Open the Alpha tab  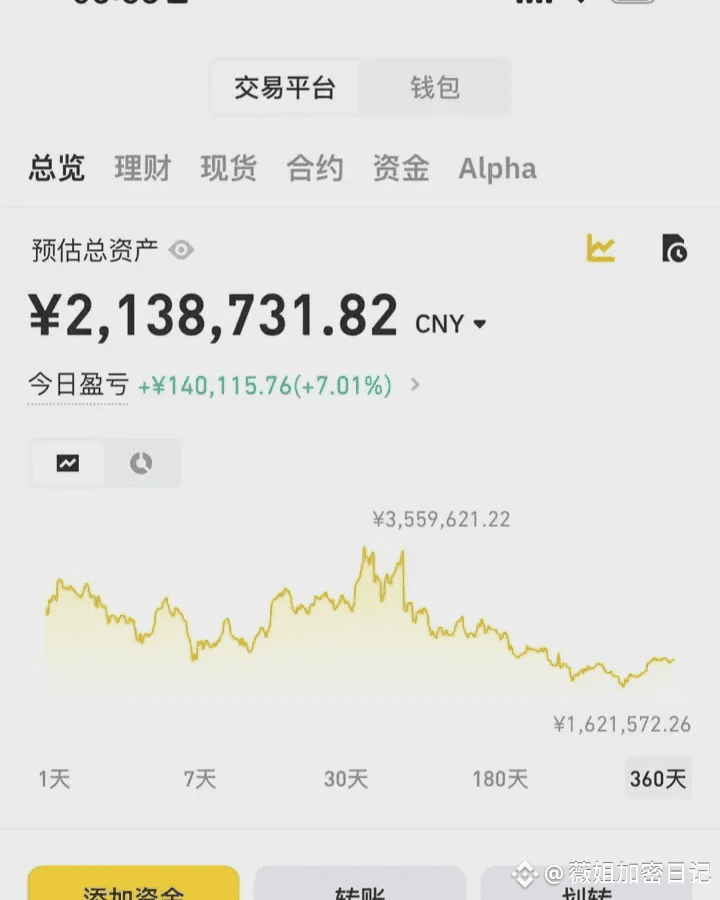click(497, 169)
